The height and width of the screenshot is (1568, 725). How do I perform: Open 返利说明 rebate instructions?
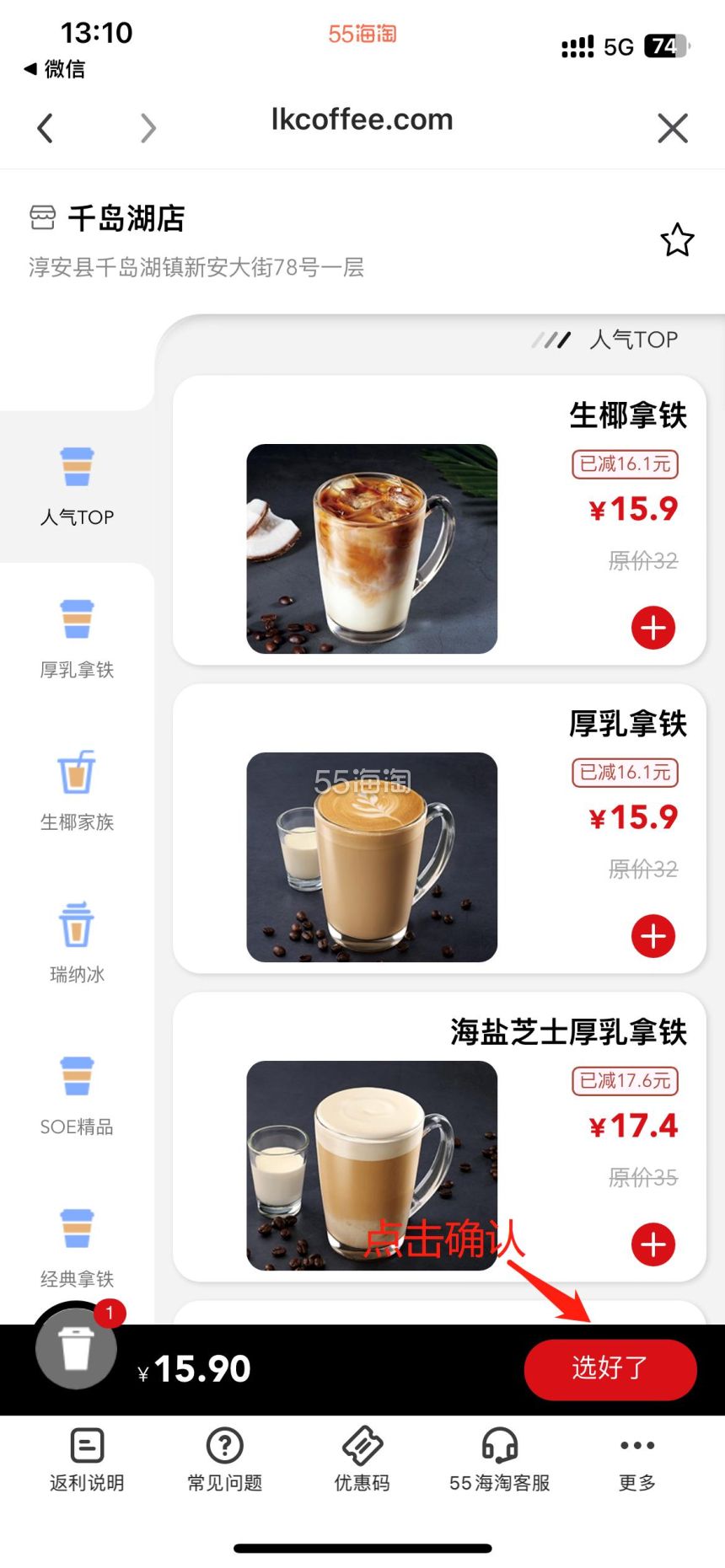click(x=87, y=1459)
